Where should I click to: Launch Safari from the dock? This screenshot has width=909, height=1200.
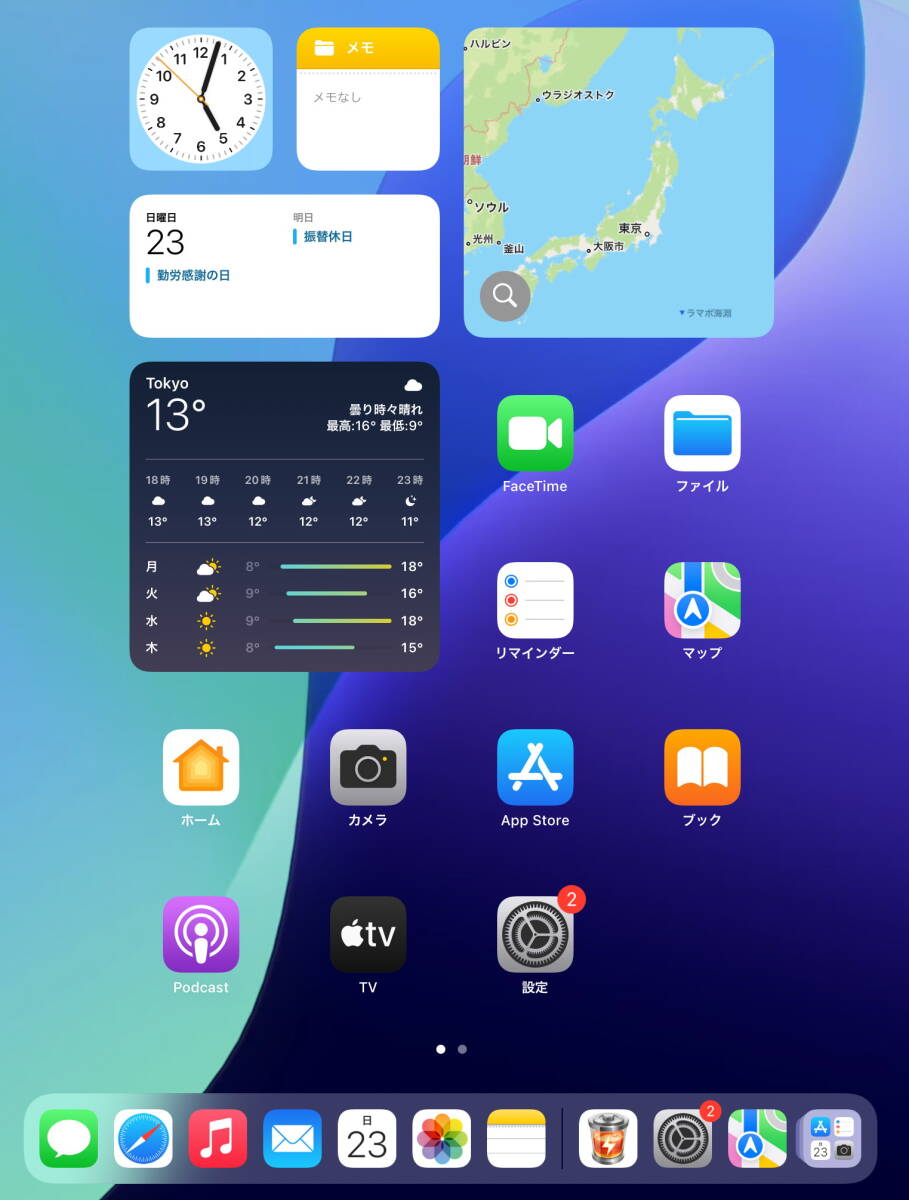tap(143, 1139)
